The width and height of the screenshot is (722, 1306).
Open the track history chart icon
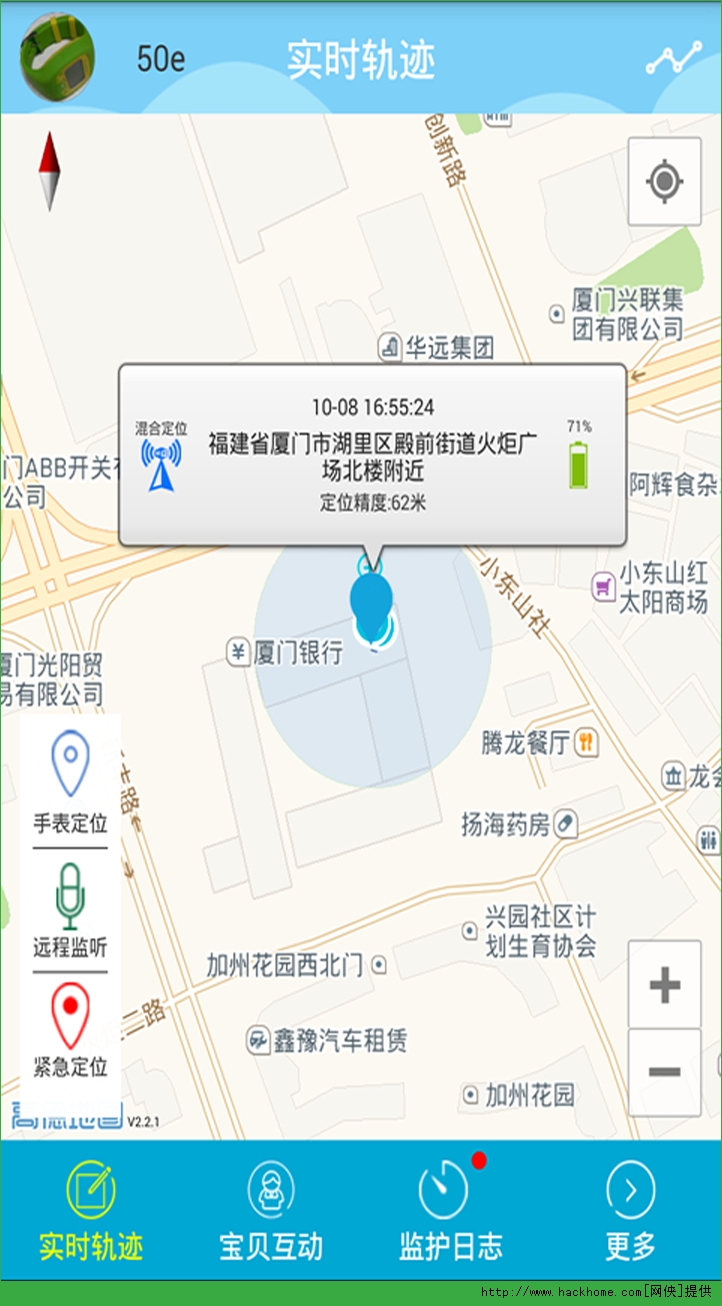point(673,60)
